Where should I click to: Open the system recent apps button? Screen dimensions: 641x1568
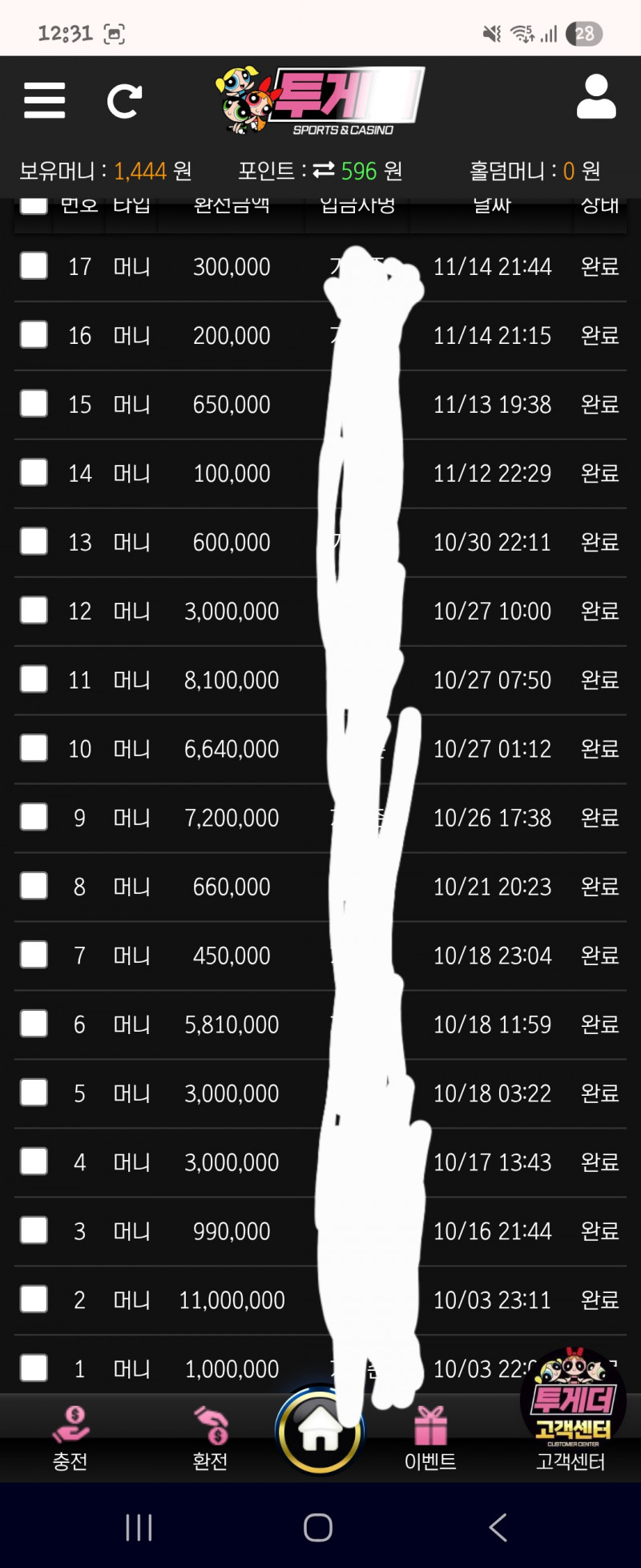[x=139, y=1527]
